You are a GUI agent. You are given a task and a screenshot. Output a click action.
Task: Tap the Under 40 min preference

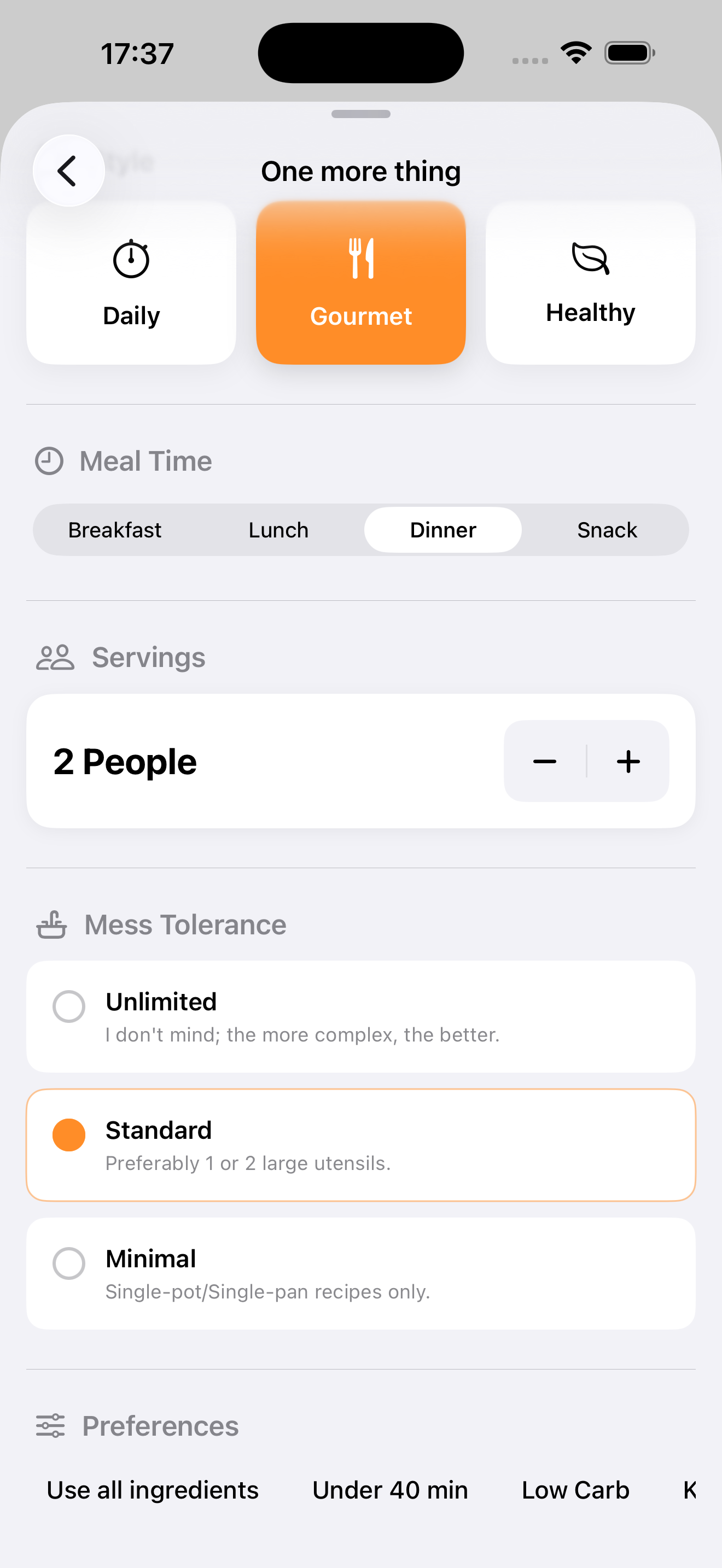point(389,1489)
